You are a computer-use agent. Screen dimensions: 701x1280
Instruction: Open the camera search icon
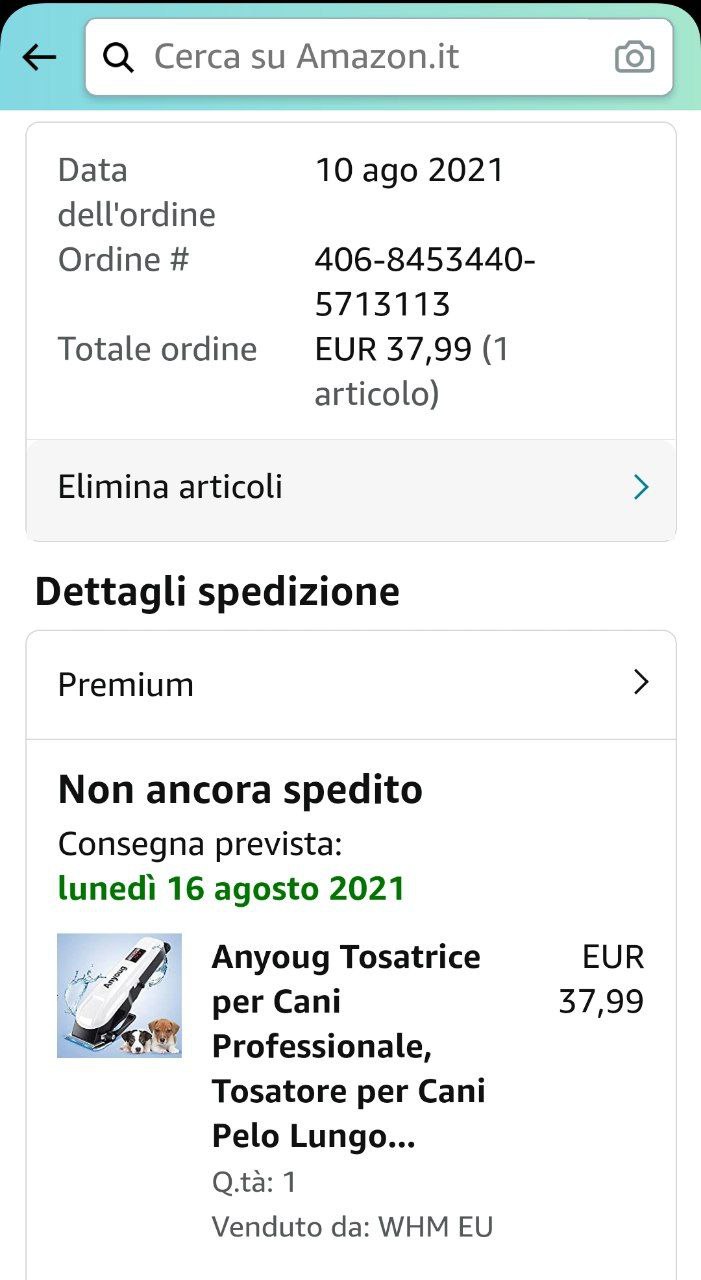click(634, 57)
